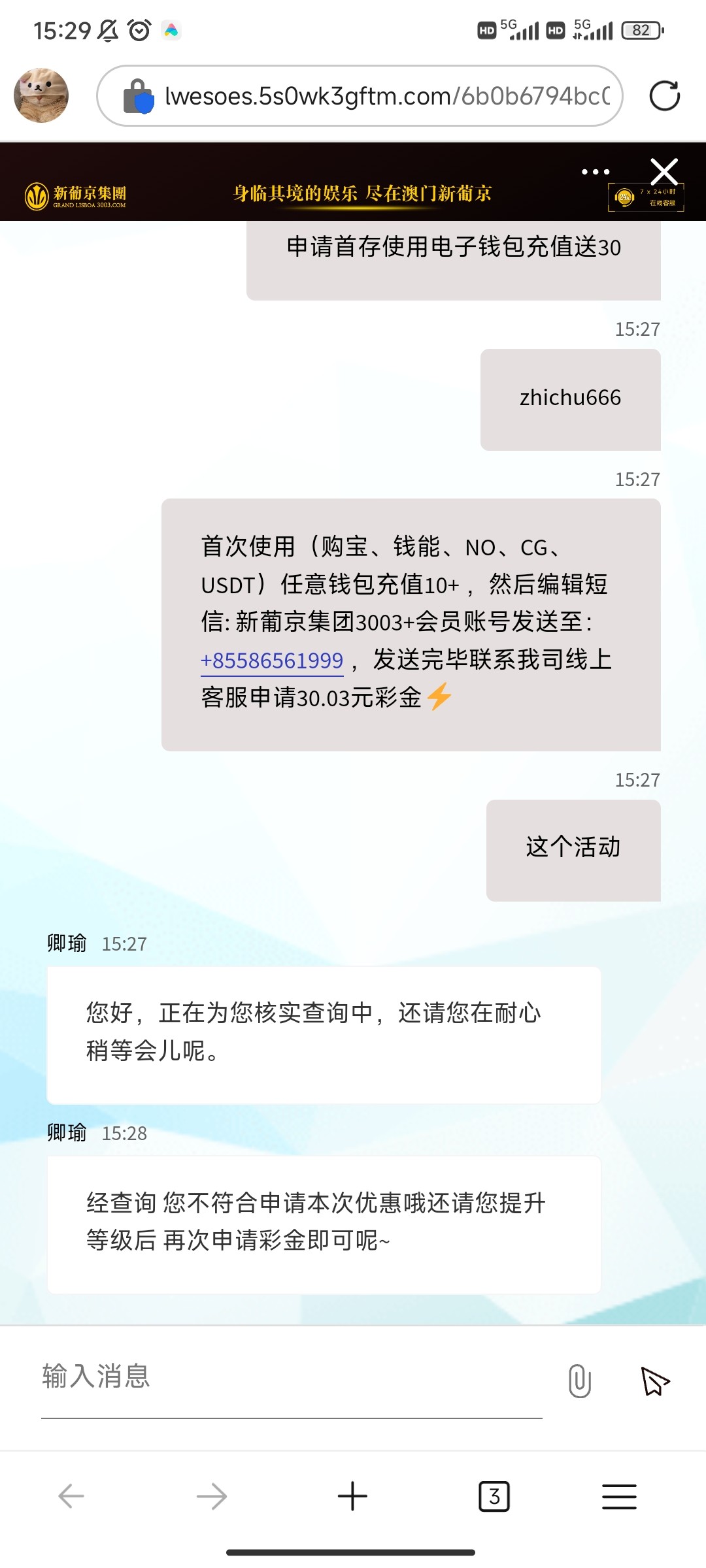Viewport: 706px width, 1568px height.
Task: Go forward to the next page
Action: click(x=212, y=1495)
